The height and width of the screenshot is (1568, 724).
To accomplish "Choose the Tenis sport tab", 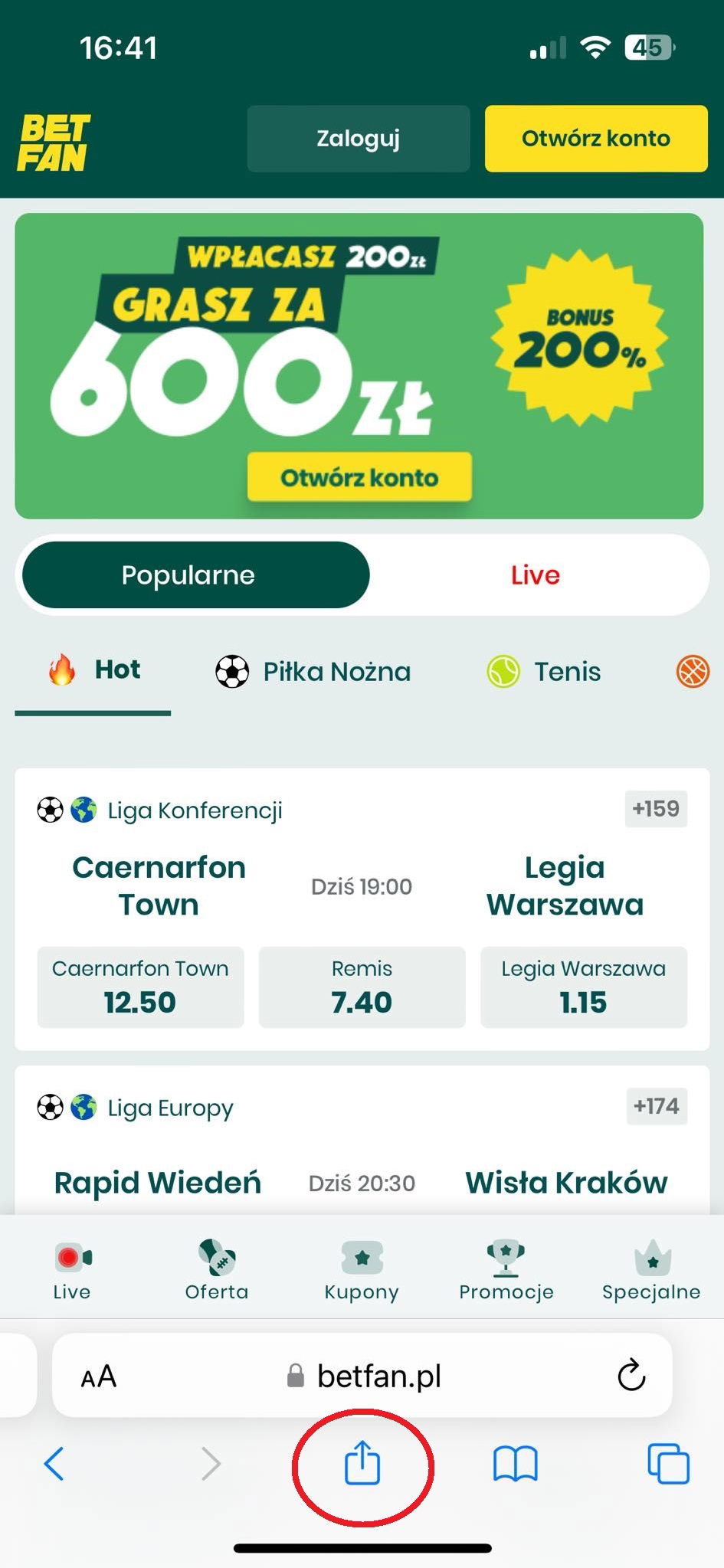I will point(544,672).
